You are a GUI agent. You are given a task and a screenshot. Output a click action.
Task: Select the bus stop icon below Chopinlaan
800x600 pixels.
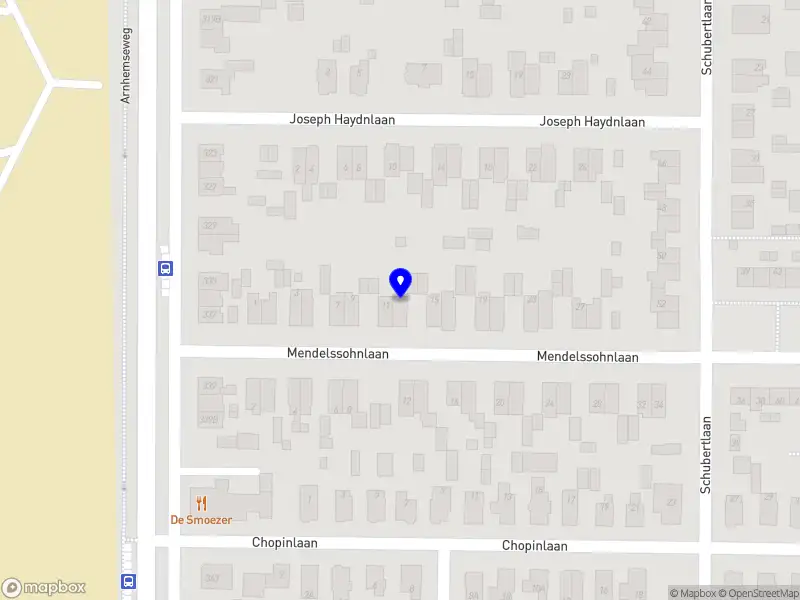click(x=129, y=581)
